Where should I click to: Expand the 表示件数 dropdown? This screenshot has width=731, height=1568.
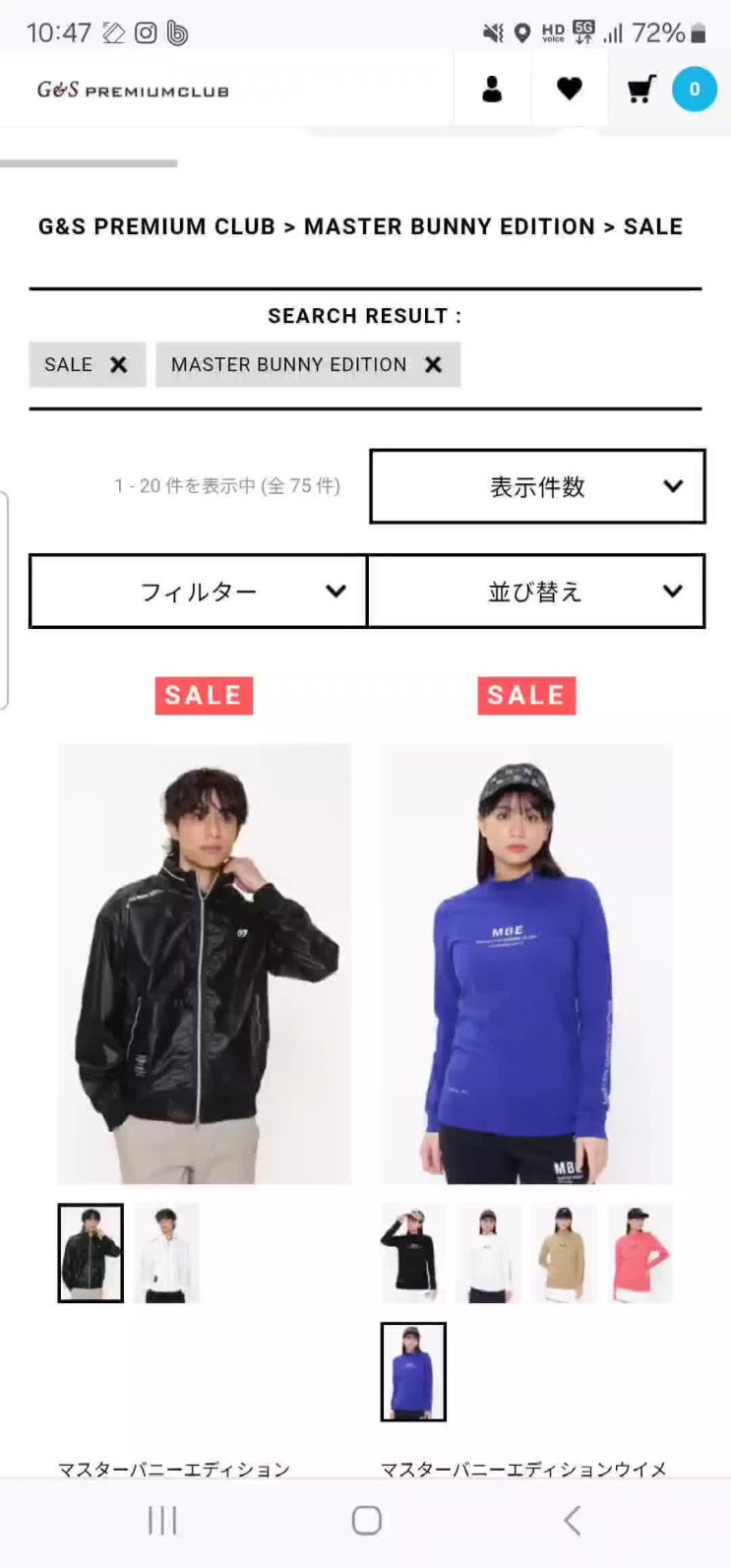(x=537, y=486)
